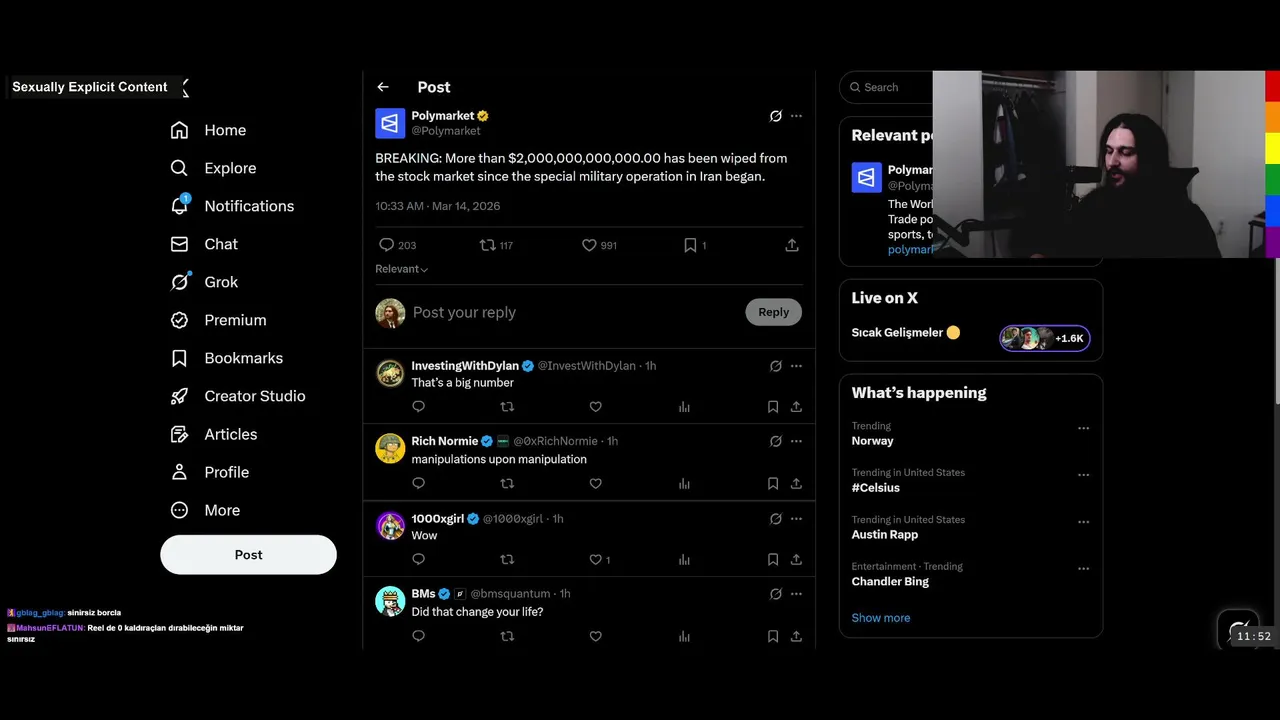Image resolution: width=1280 pixels, height=720 pixels.
Task: Expand the Relevant sort dropdown
Action: coord(402,269)
